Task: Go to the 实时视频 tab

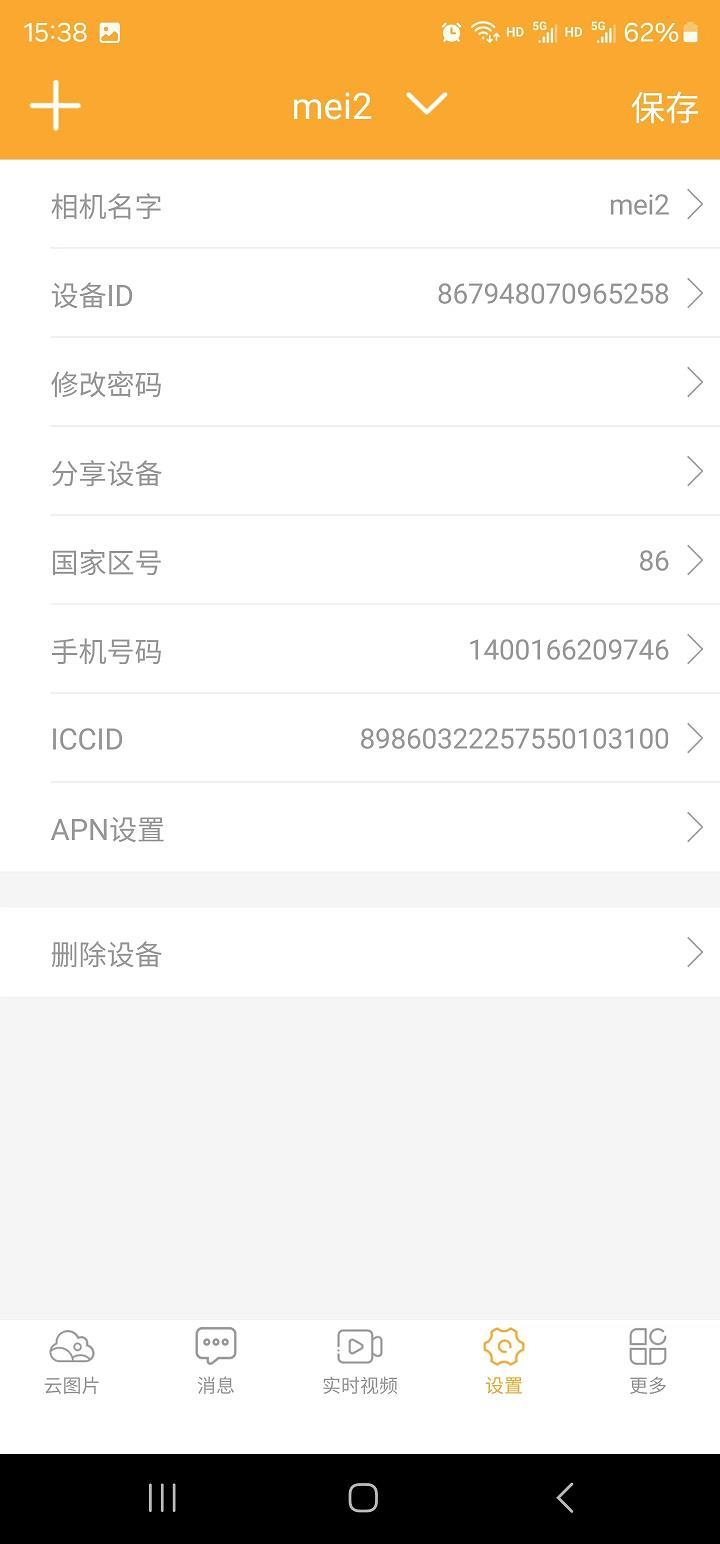Action: 360,1361
